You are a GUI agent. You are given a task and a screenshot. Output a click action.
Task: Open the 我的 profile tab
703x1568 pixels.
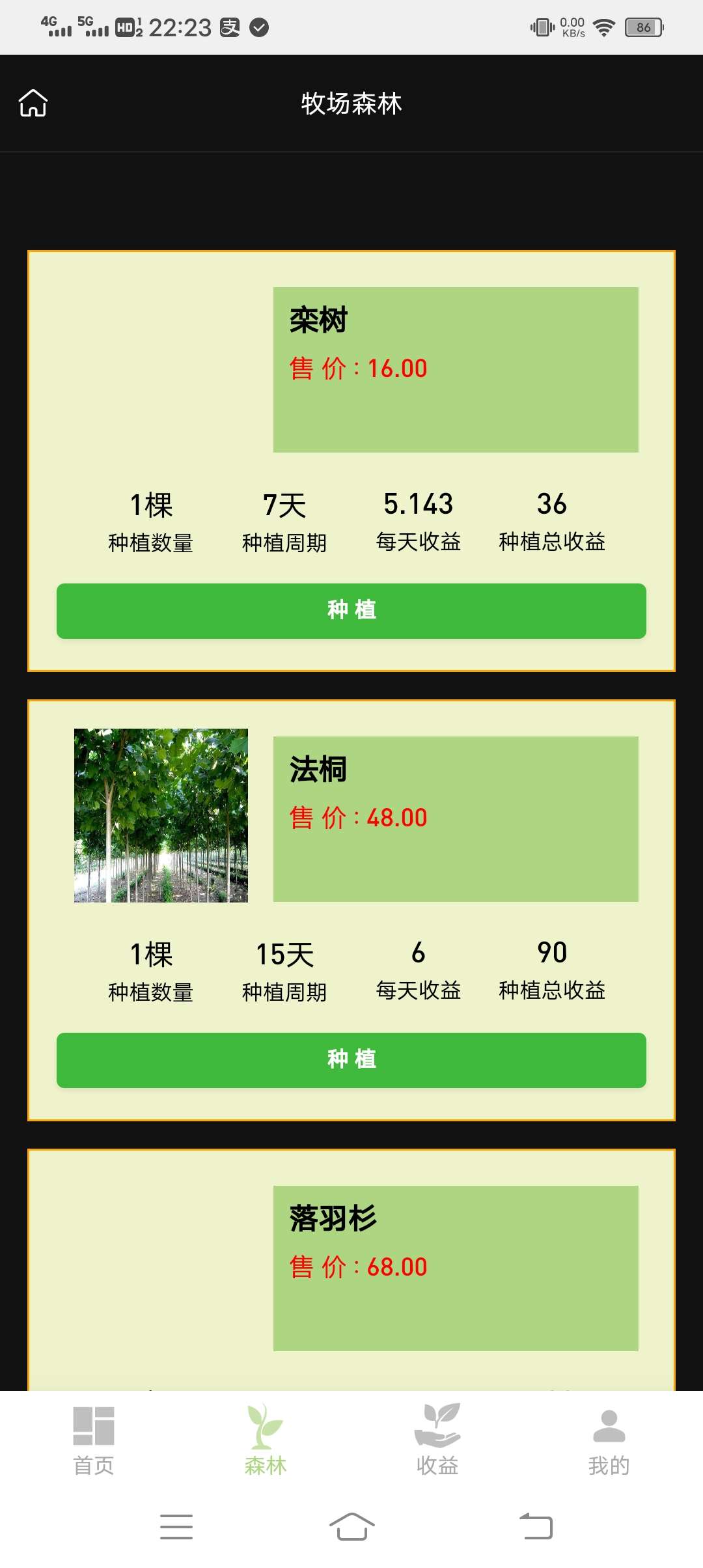coord(609,1440)
